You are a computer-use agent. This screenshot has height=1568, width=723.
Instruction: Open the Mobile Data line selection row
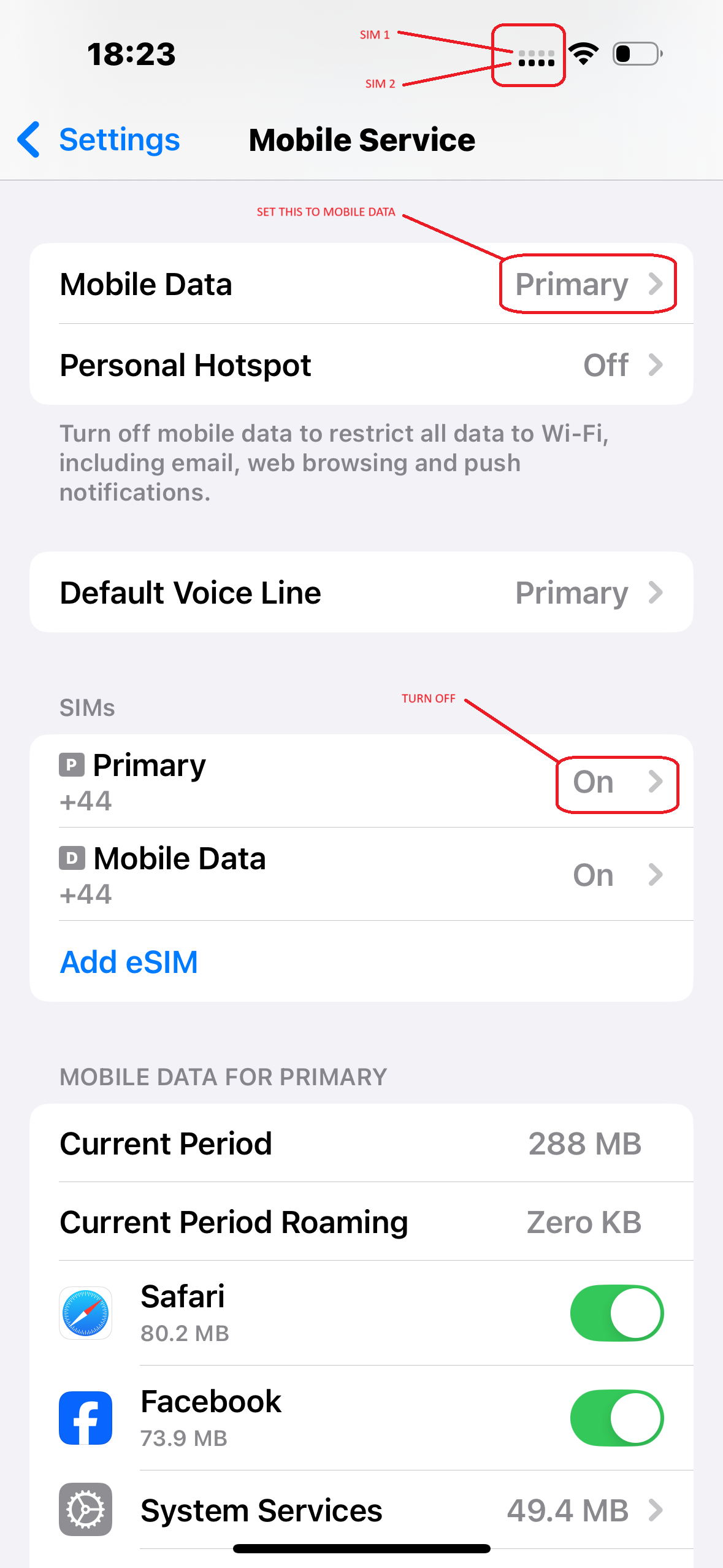[361, 284]
